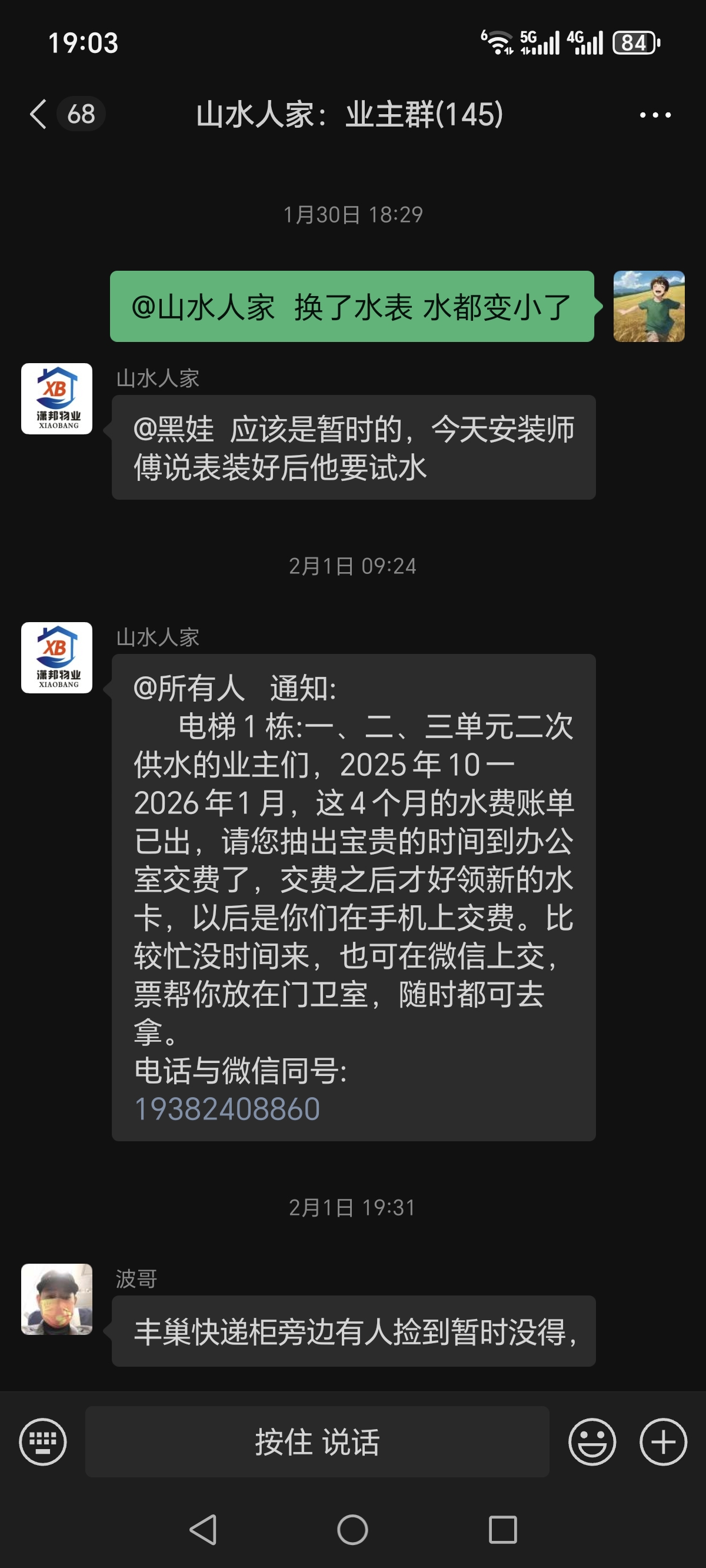Viewport: 706px width, 1568px height.
Task: Switch to the keyboard text input
Action: point(42,1441)
